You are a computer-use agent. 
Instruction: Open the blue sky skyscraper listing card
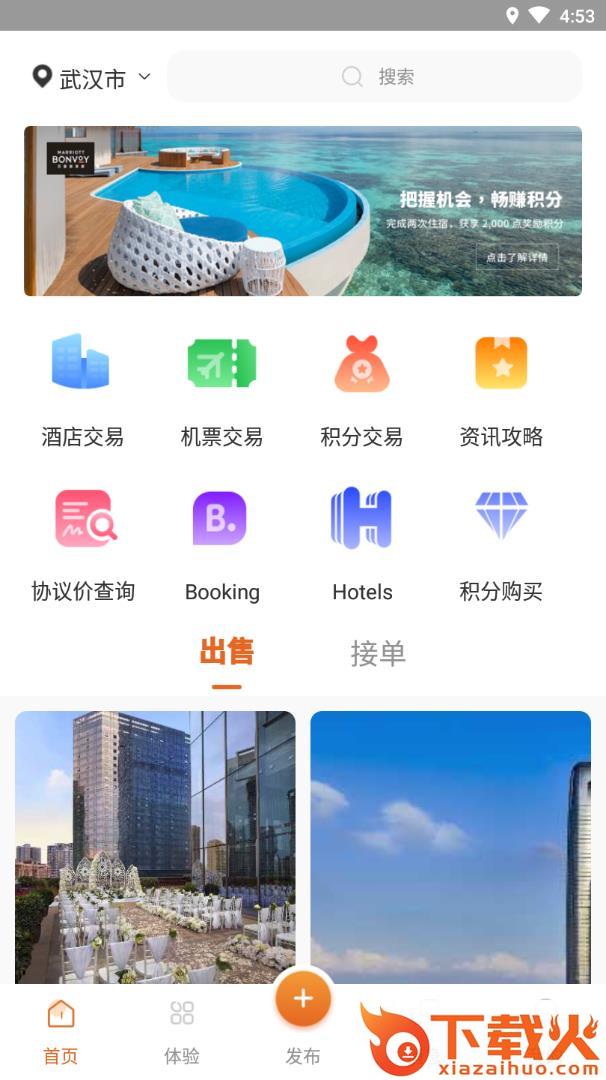450,846
